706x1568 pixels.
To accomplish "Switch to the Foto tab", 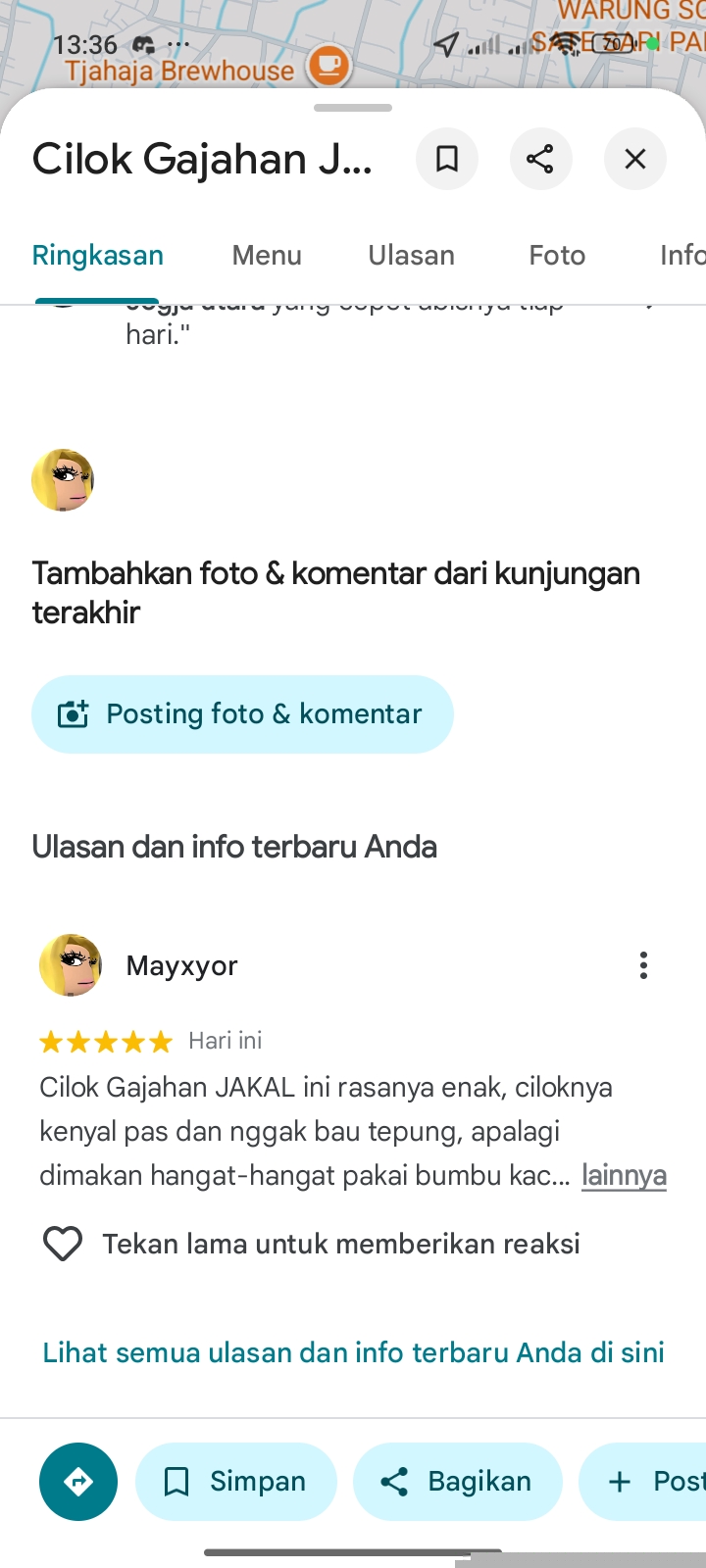I will (x=557, y=256).
